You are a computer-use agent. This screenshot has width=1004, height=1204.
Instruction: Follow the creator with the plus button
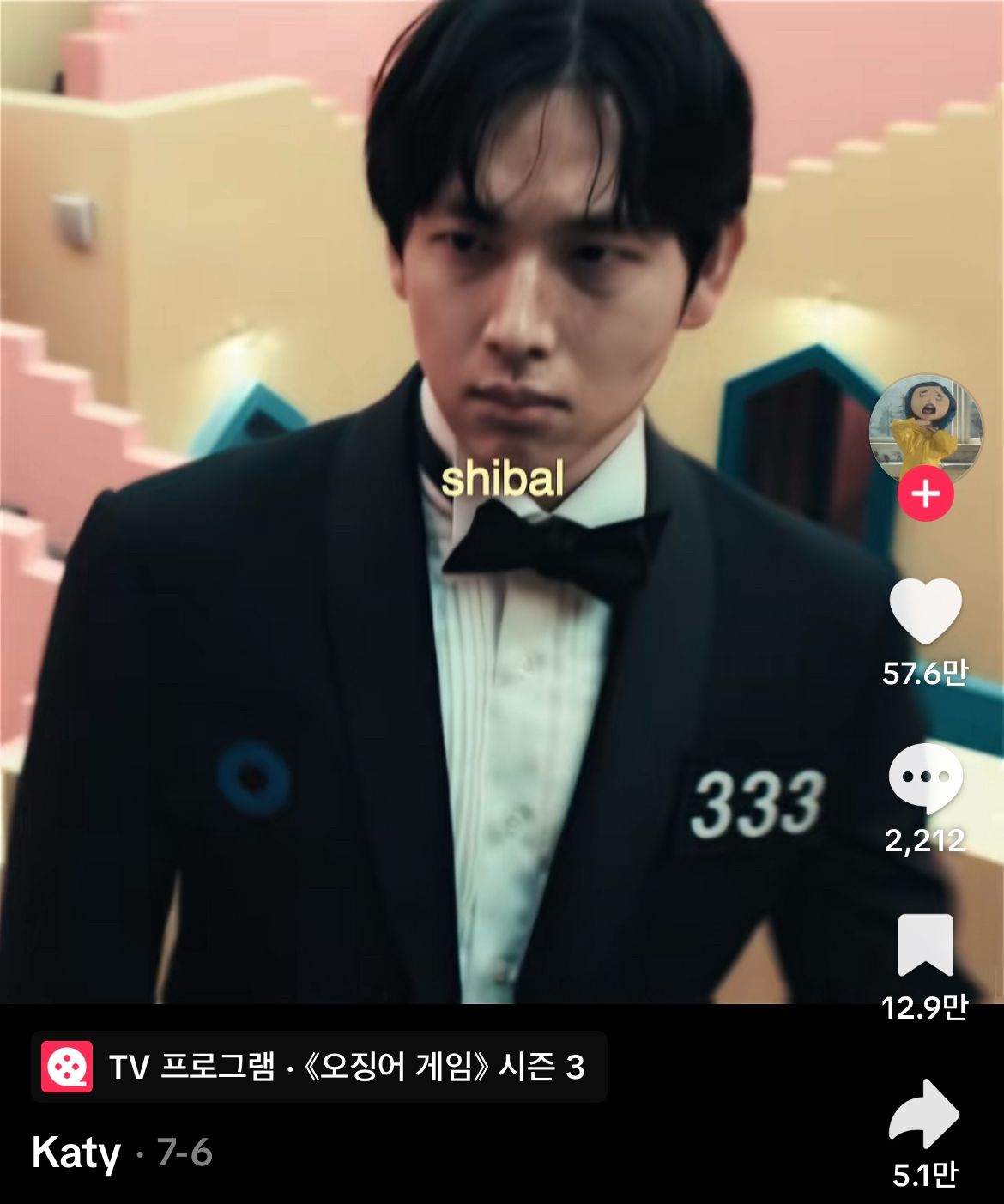tap(925, 494)
